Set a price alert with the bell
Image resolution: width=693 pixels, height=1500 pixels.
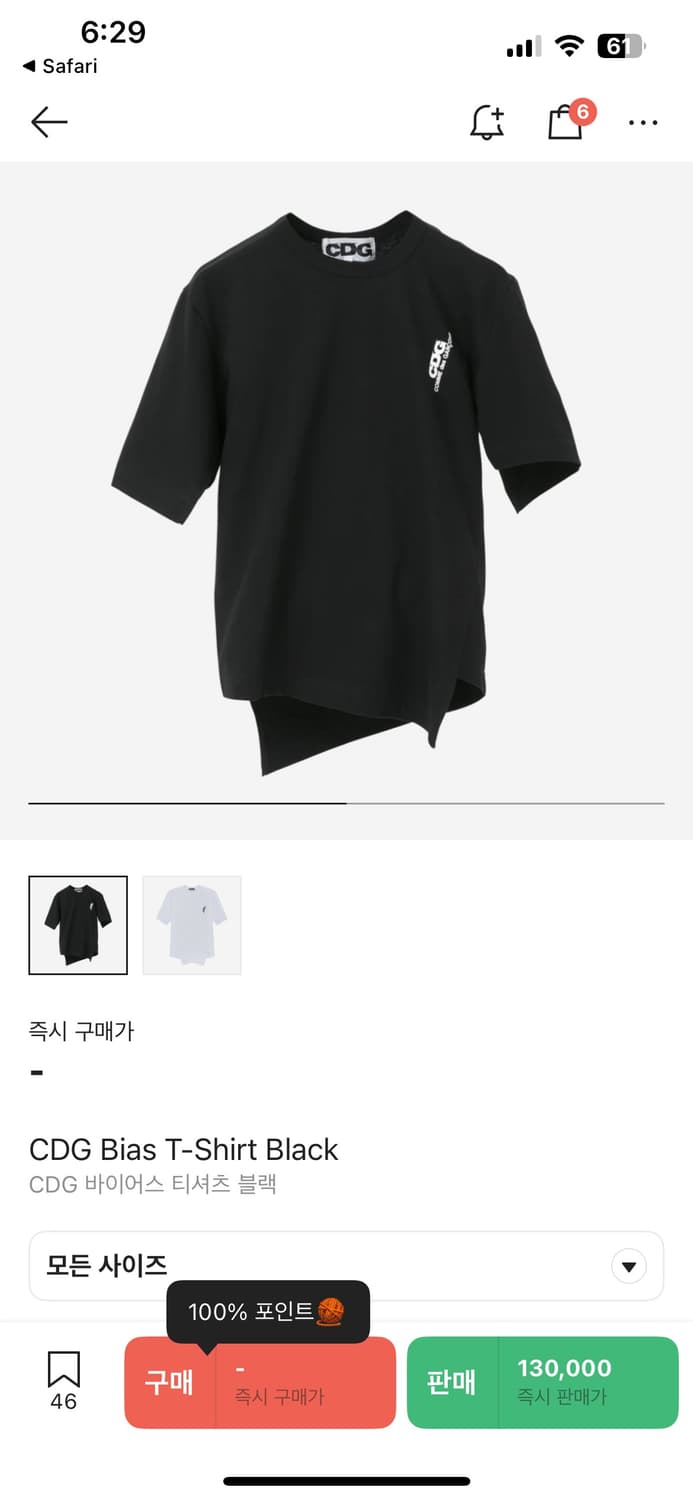pos(487,123)
